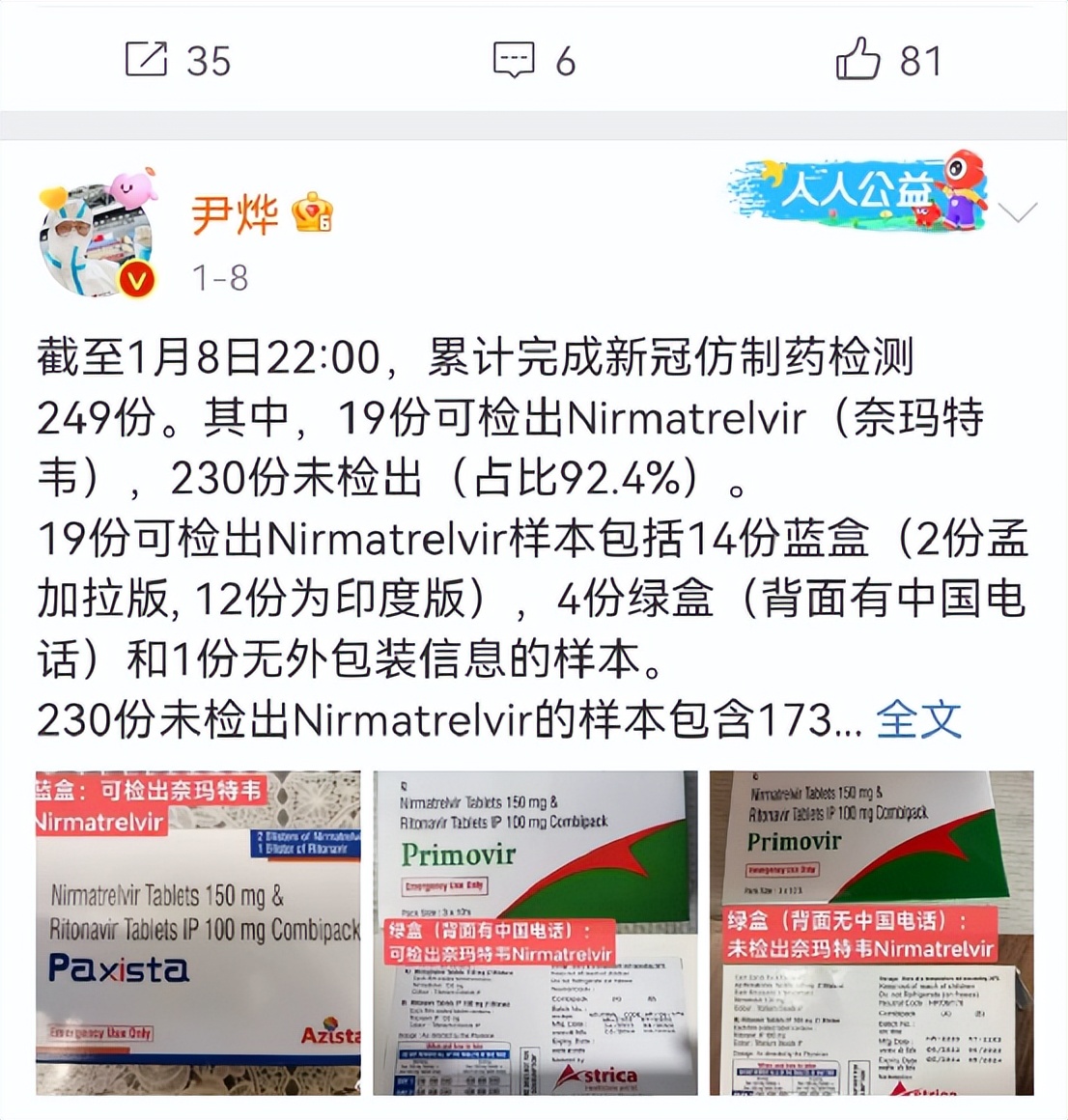The image size is (1068, 1120).
Task: Click the VIP crown badge beside 尹烨
Action: click(313, 215)
